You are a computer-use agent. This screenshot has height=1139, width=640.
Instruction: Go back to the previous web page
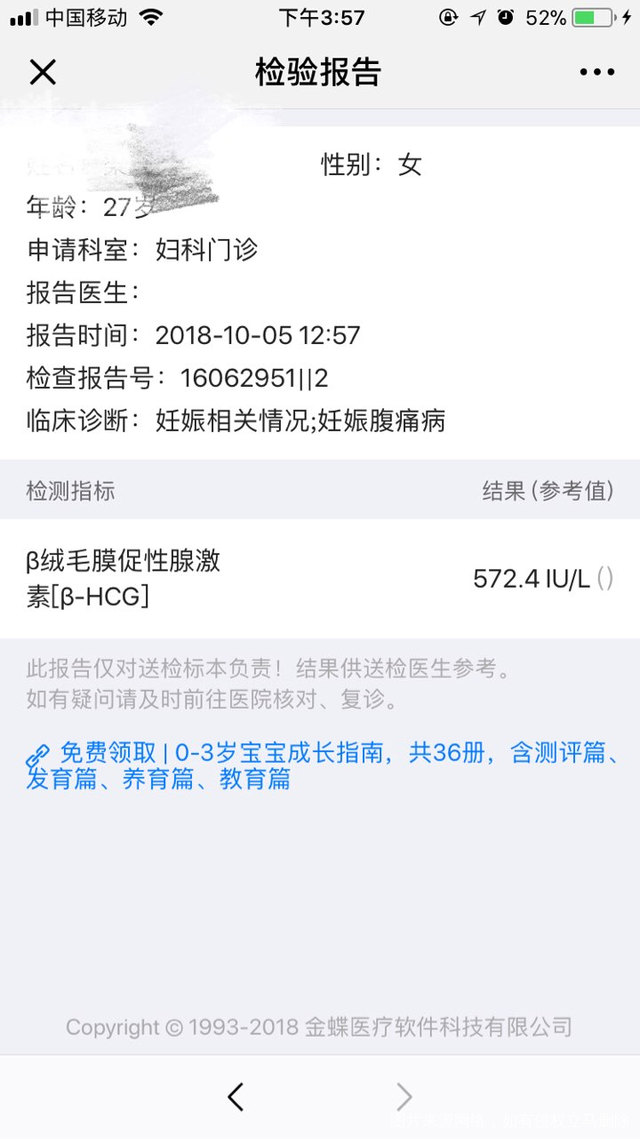[x=236, y=1097]
